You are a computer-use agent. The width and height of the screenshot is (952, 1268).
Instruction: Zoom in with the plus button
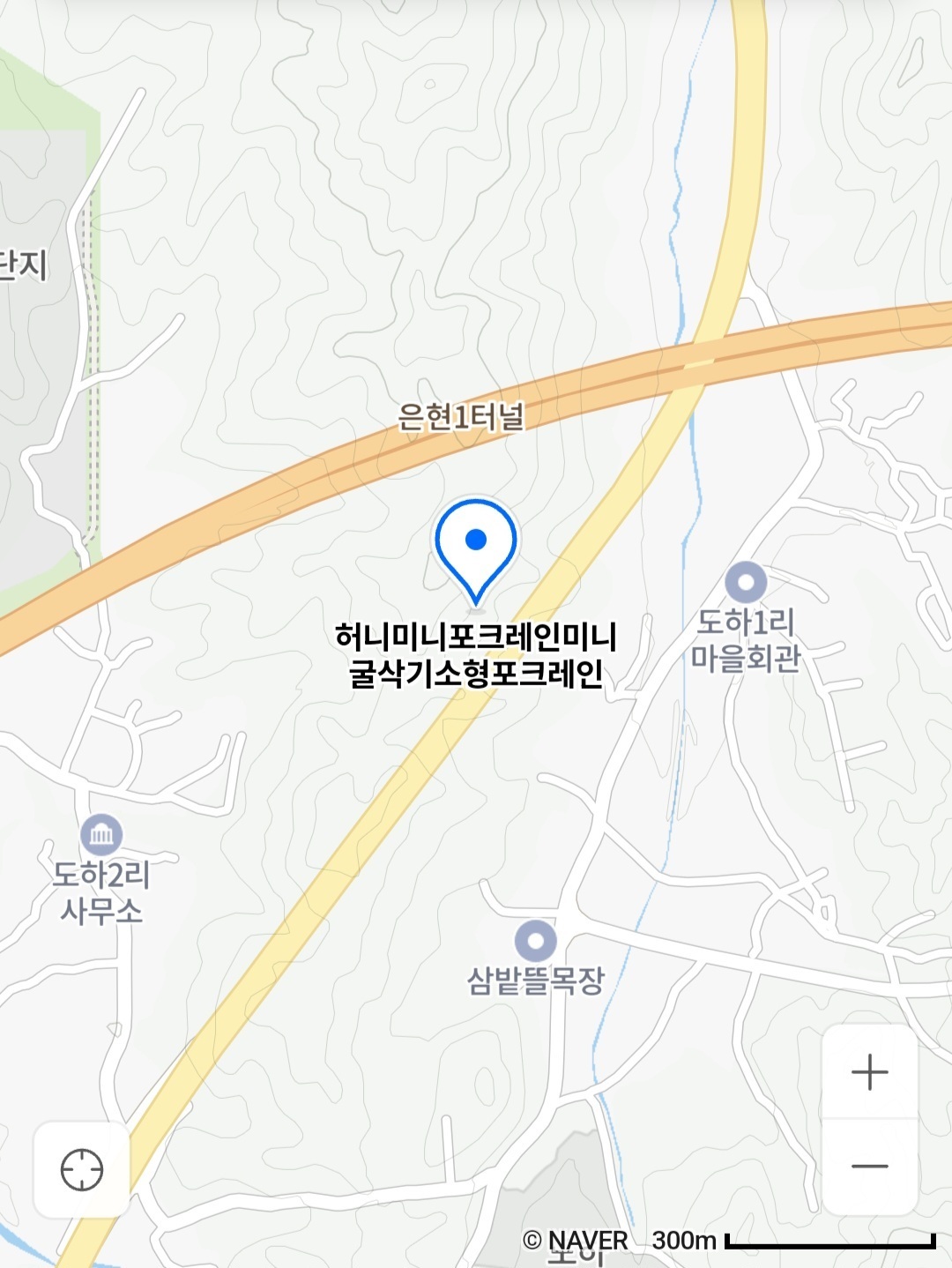869,1072
